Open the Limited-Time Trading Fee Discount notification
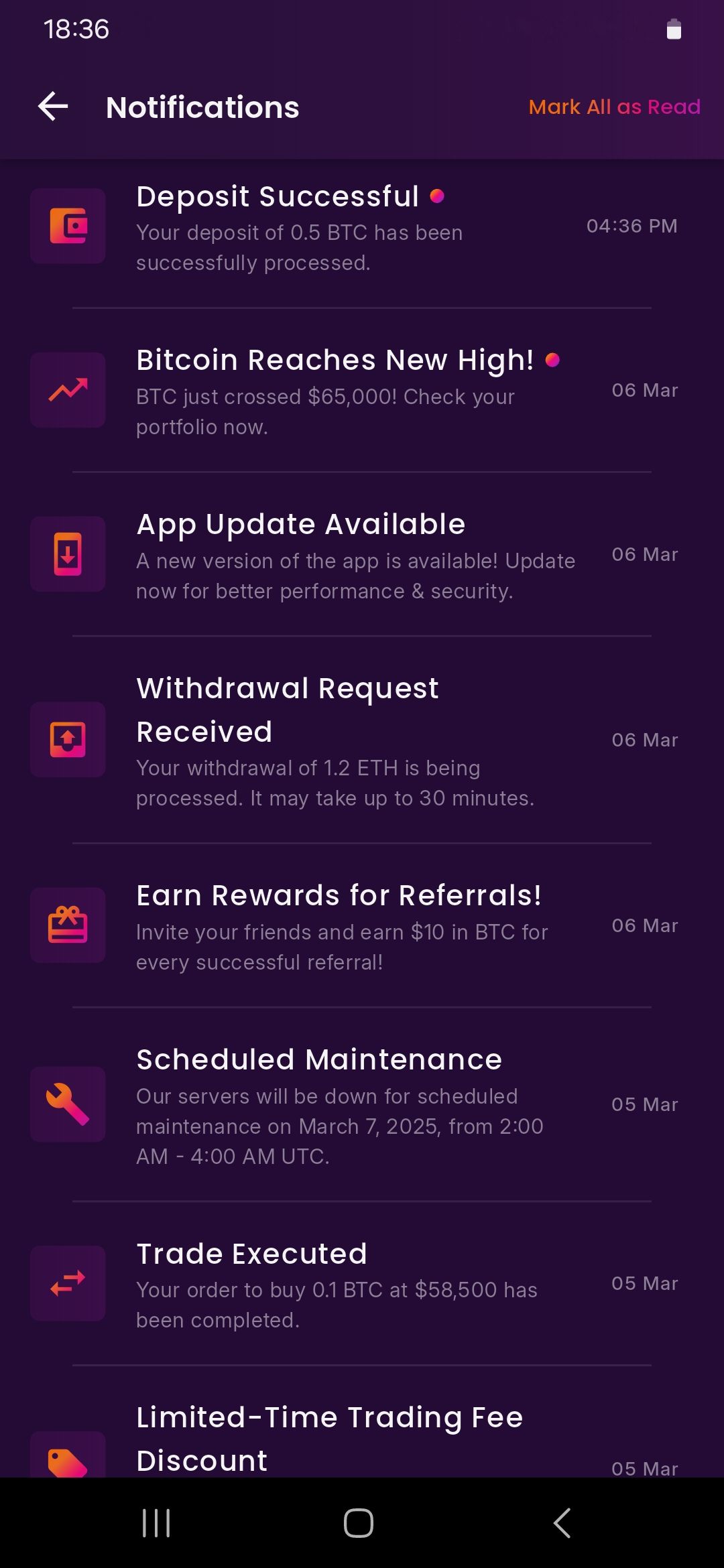 (362, 1422)
